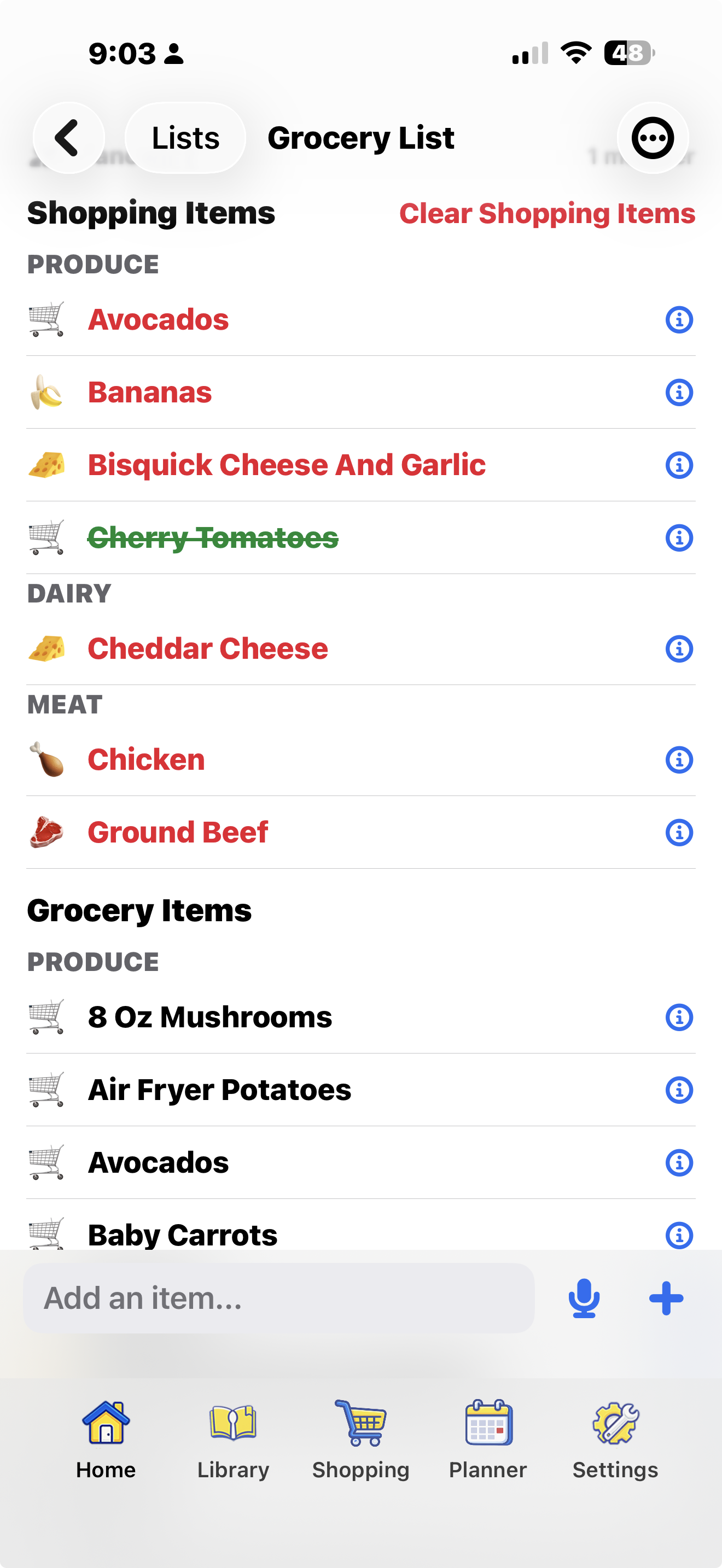The height and width of the screenshot is (1568, 722).
Task: Switch to the Library tab
Action: [x=233, y=1440]
